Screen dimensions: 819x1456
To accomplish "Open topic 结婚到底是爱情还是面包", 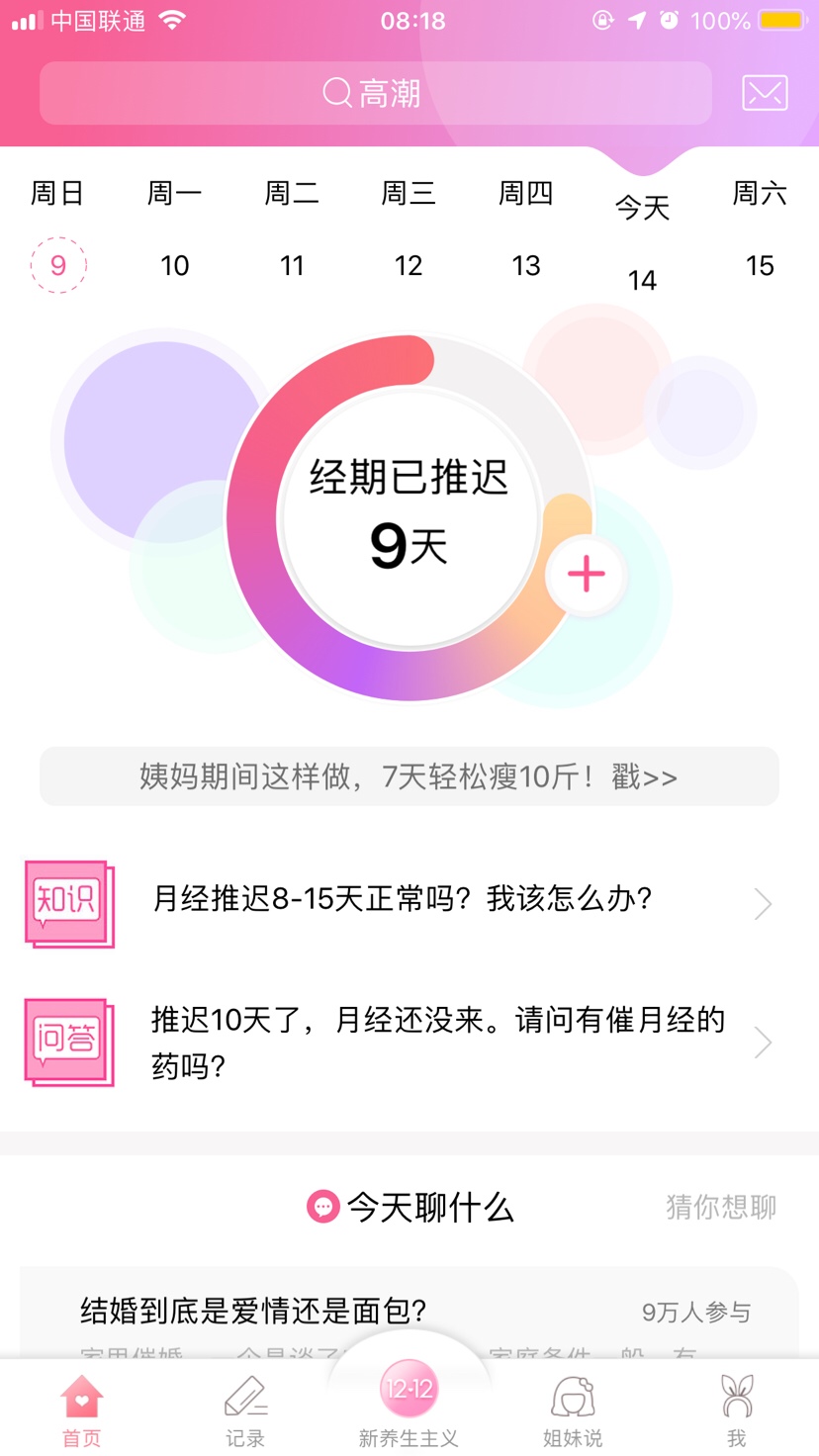I will [253, 1312].
